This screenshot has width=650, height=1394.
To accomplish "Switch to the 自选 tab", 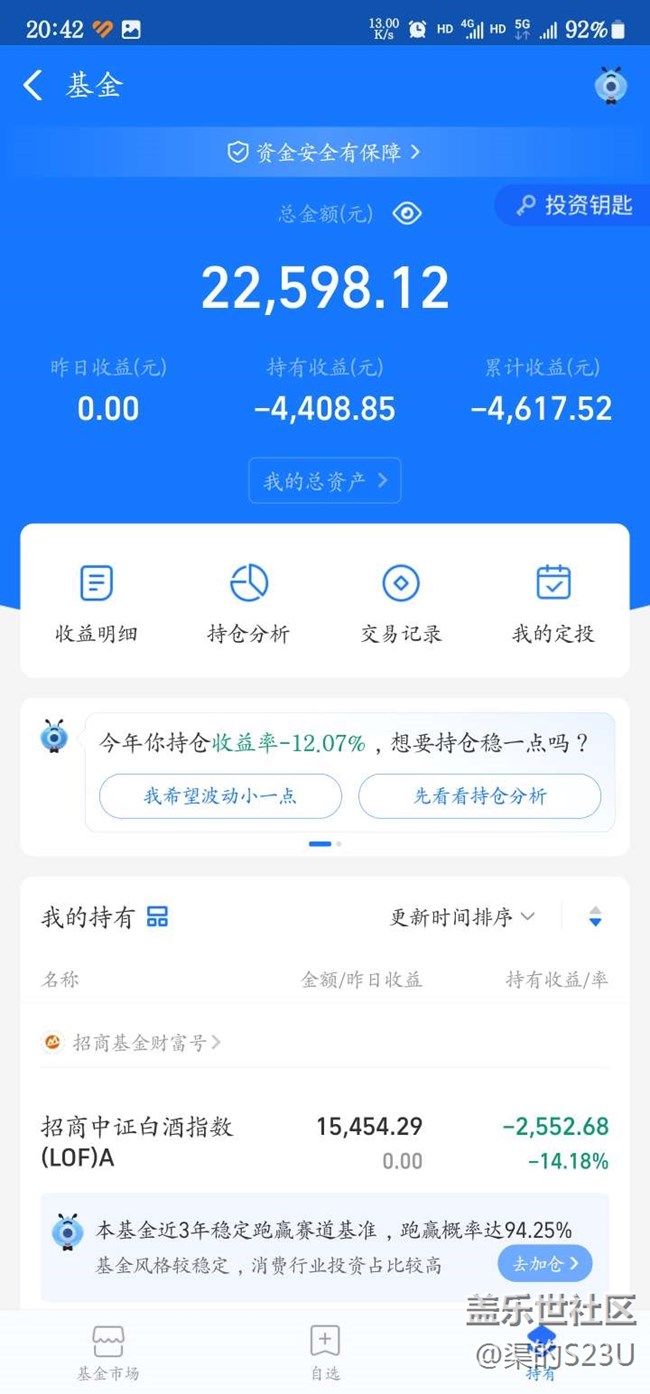I will click(325, 1353).
